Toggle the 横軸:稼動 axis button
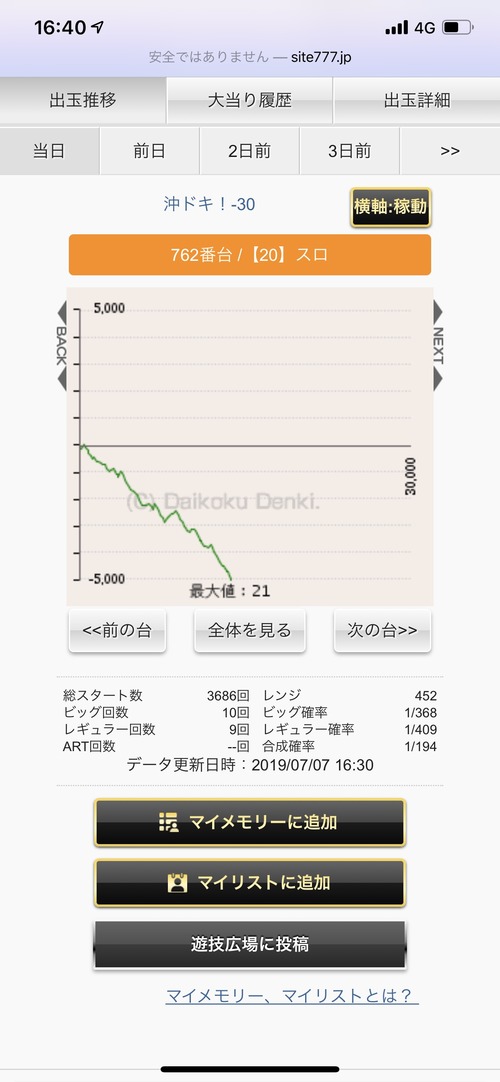This screenshot has width=500, height=1082. pos(391,207)
